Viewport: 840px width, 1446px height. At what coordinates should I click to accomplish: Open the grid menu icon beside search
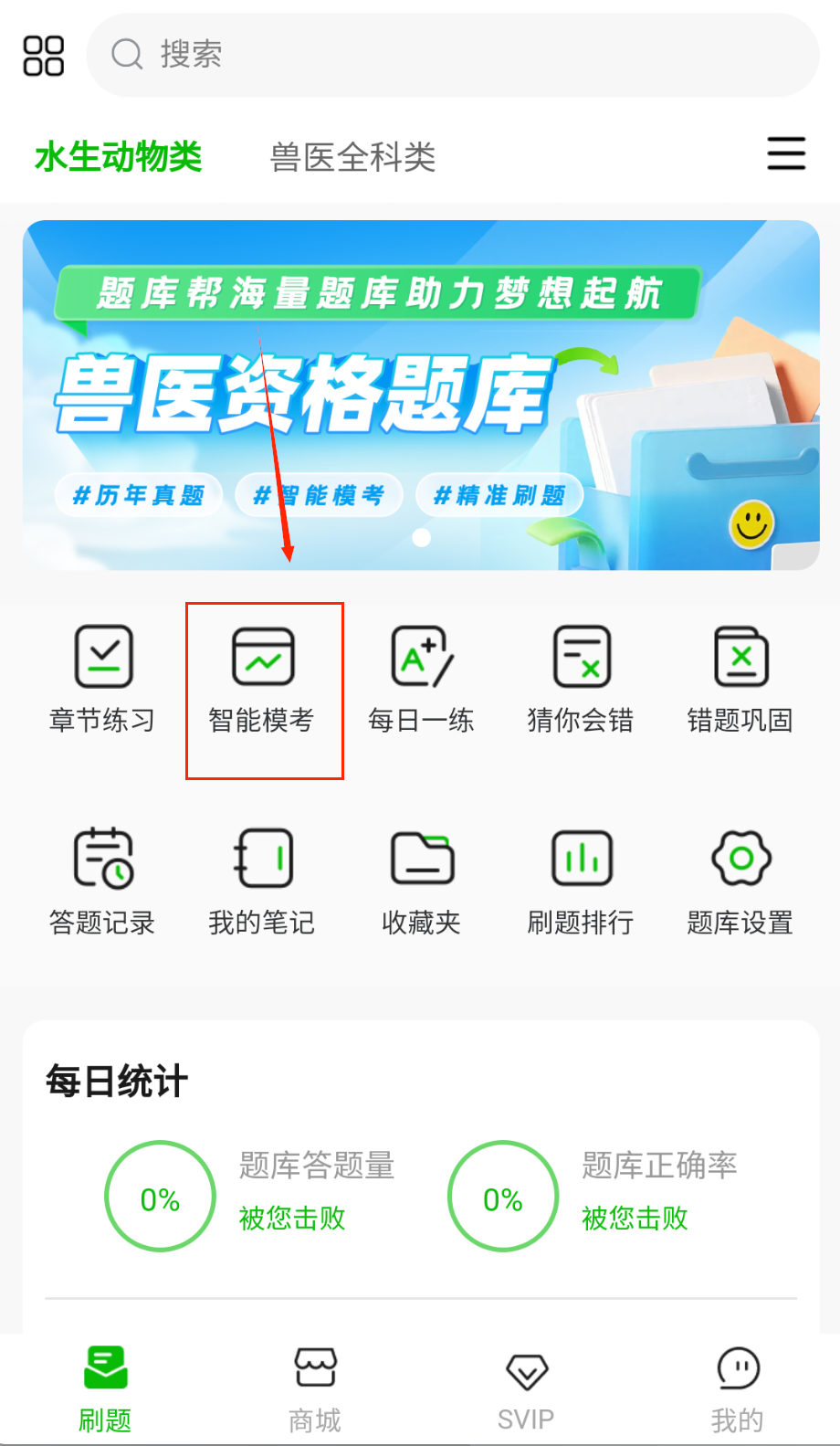43,55
